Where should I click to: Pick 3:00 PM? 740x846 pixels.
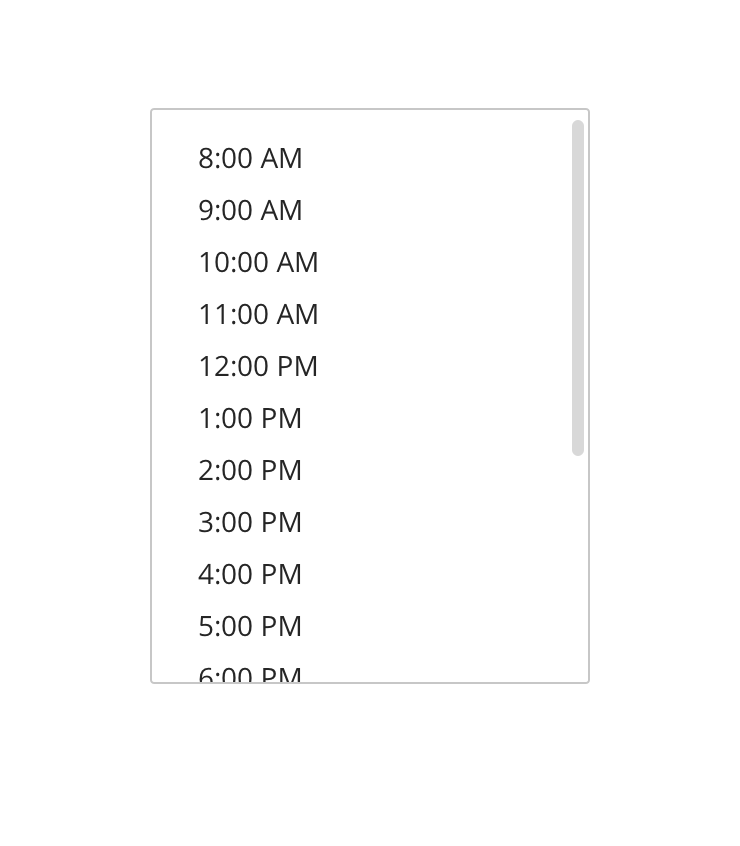(250, 523)
